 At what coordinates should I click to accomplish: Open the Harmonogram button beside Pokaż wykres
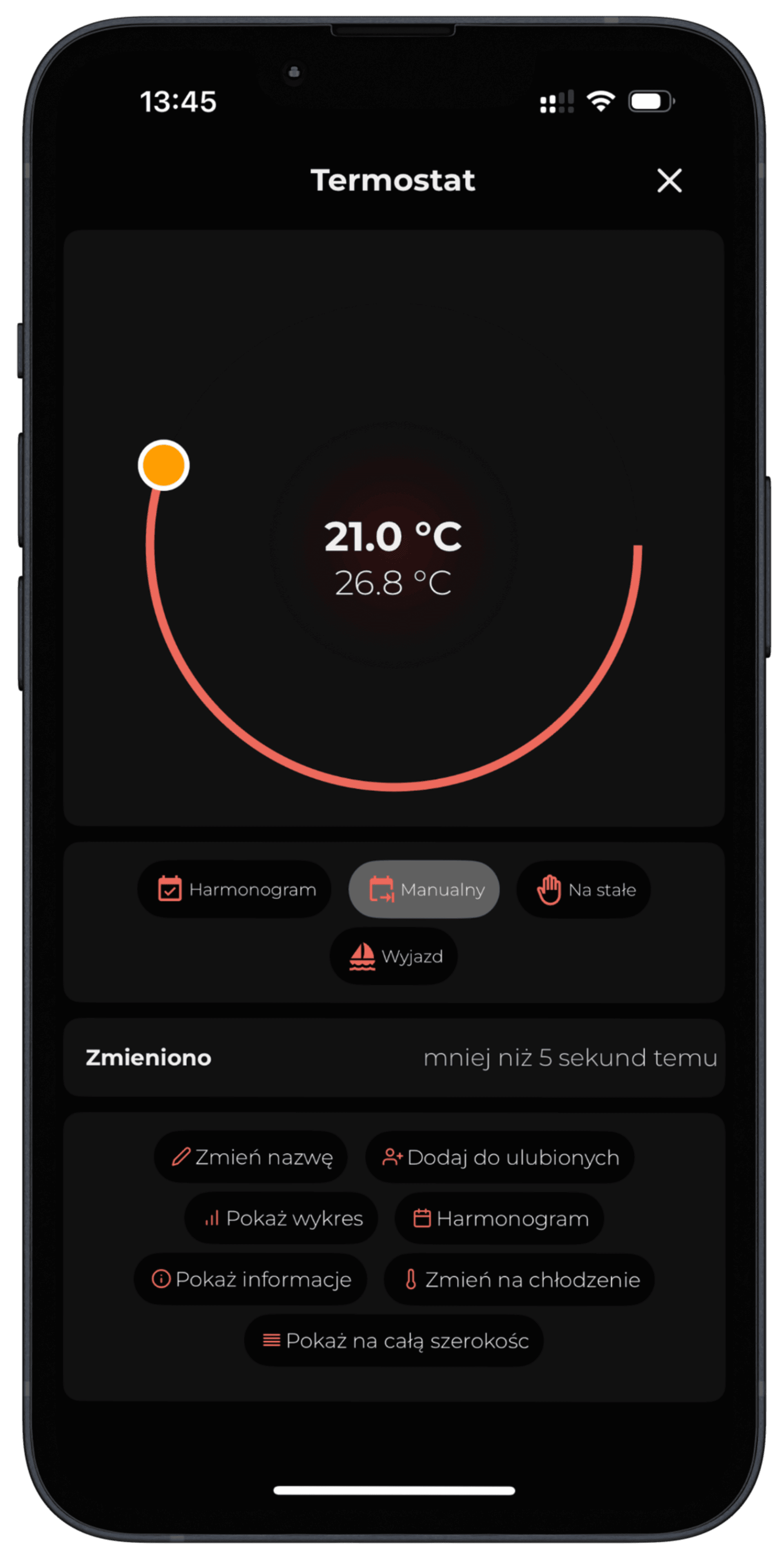tap(499, 1218)
